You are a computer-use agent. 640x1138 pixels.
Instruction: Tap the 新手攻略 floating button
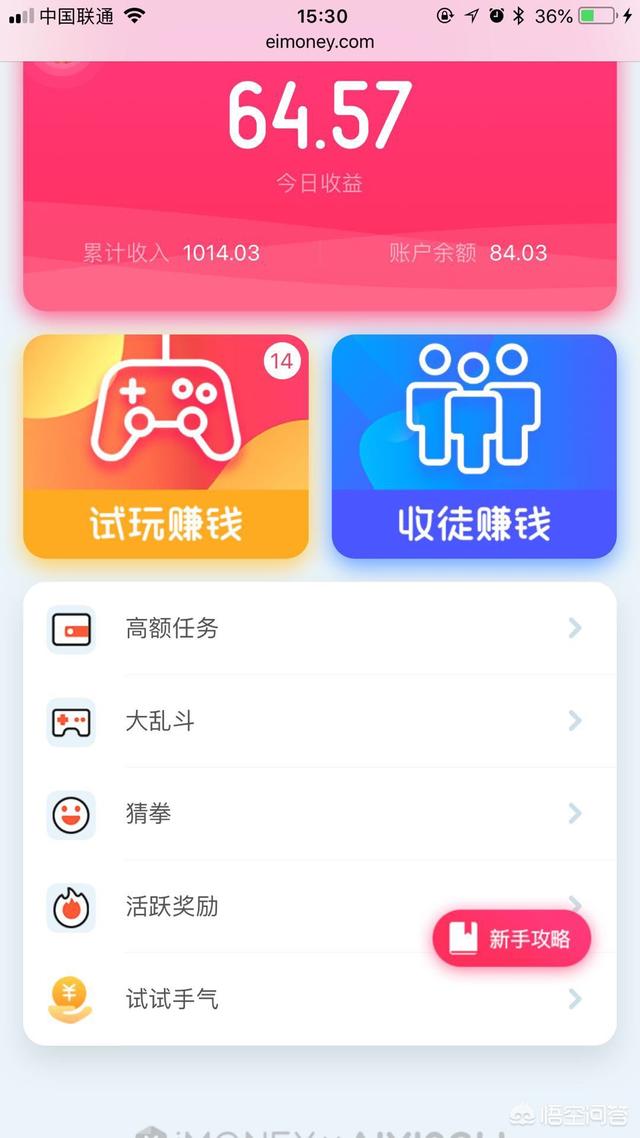(x=512, y=939)
